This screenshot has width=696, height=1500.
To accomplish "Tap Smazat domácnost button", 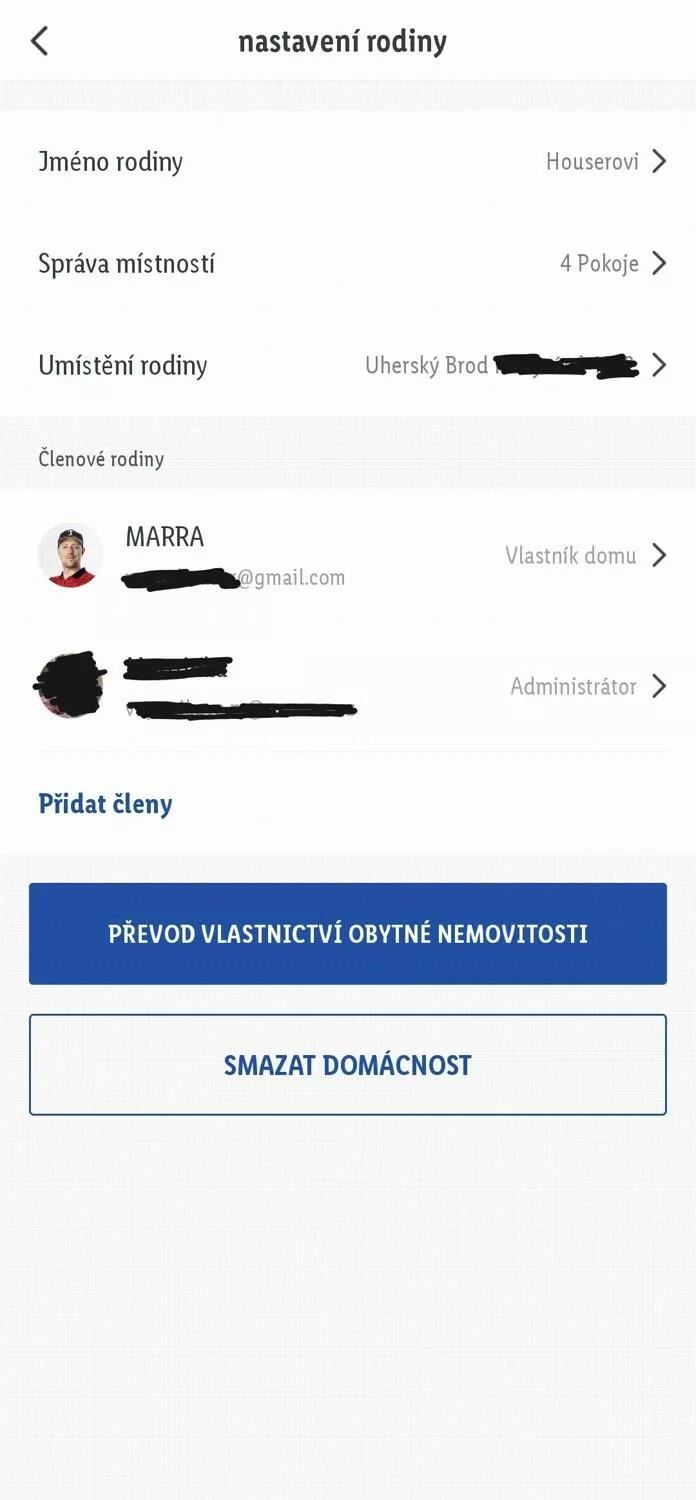I will pos(348,1065).
